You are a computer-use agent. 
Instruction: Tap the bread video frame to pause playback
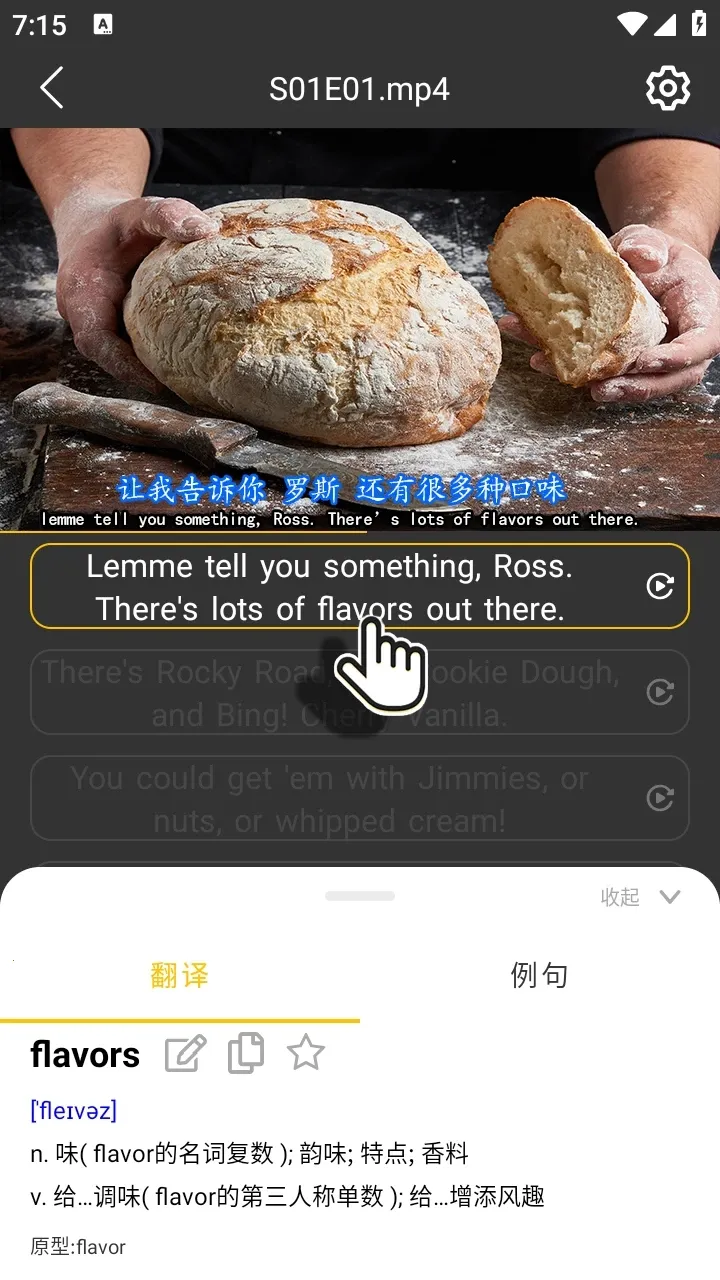[x=360, y=300]
